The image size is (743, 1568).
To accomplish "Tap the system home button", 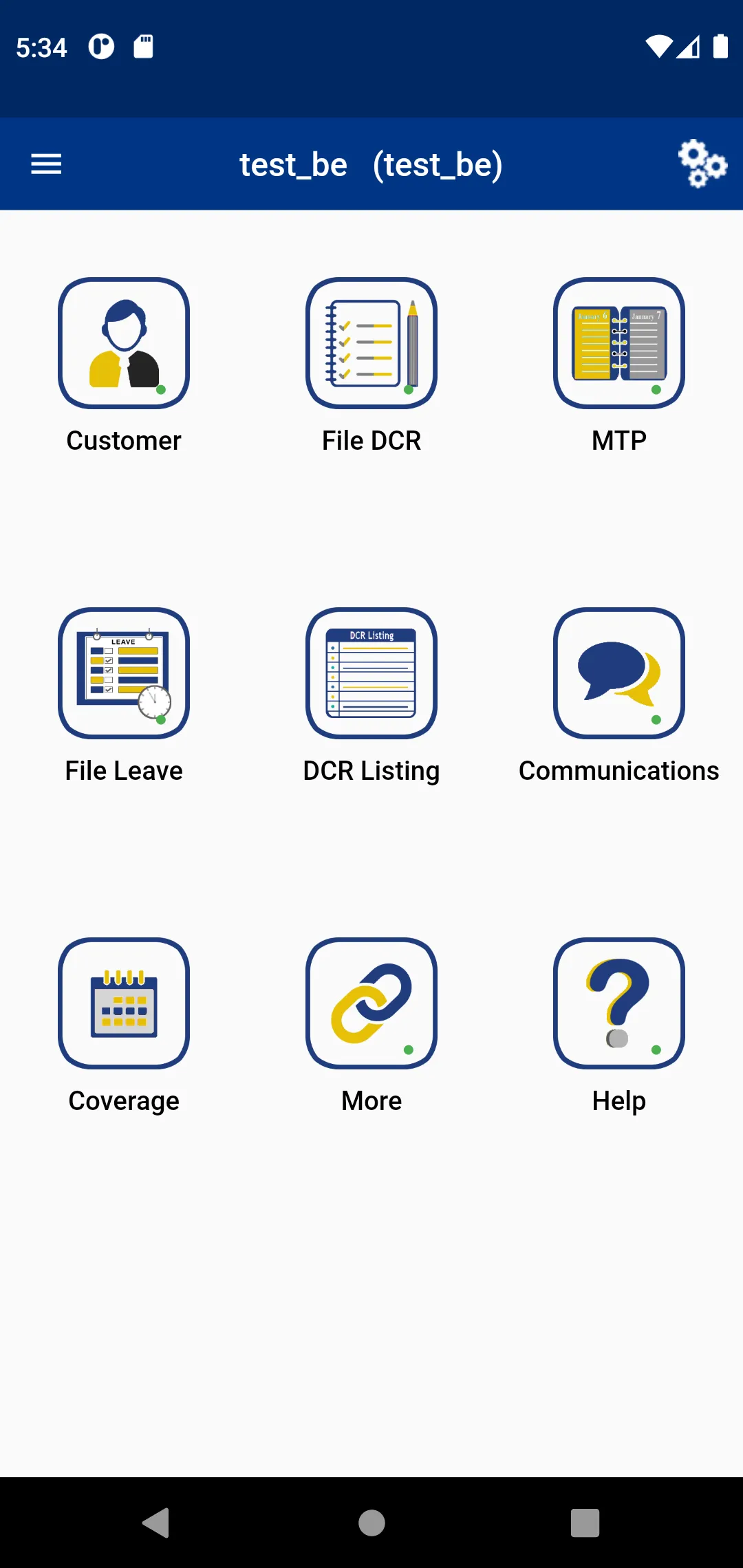I will pos(371,1523).
